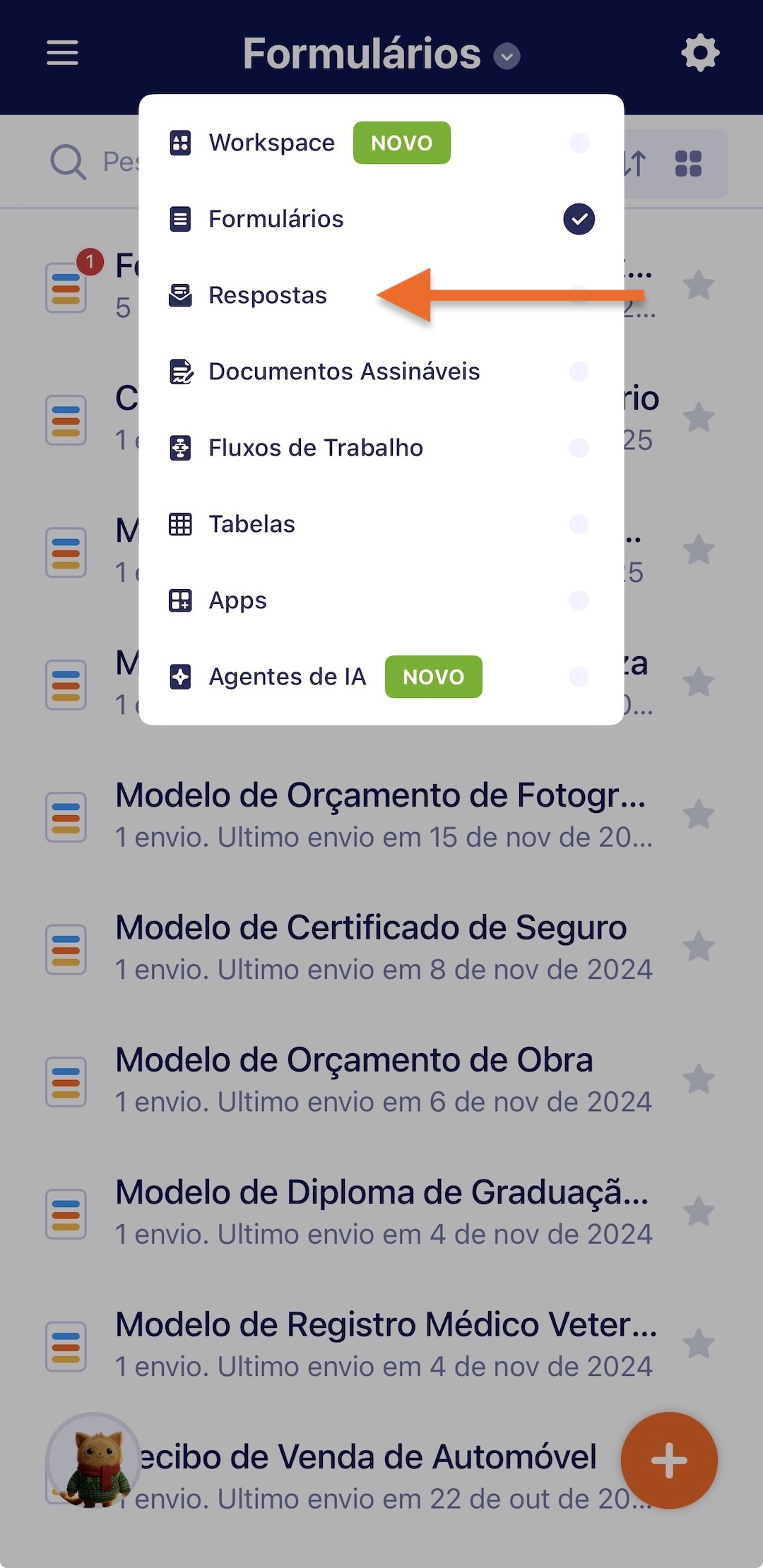
Task: Select the Apps icon in the menu
Action: 182,600
